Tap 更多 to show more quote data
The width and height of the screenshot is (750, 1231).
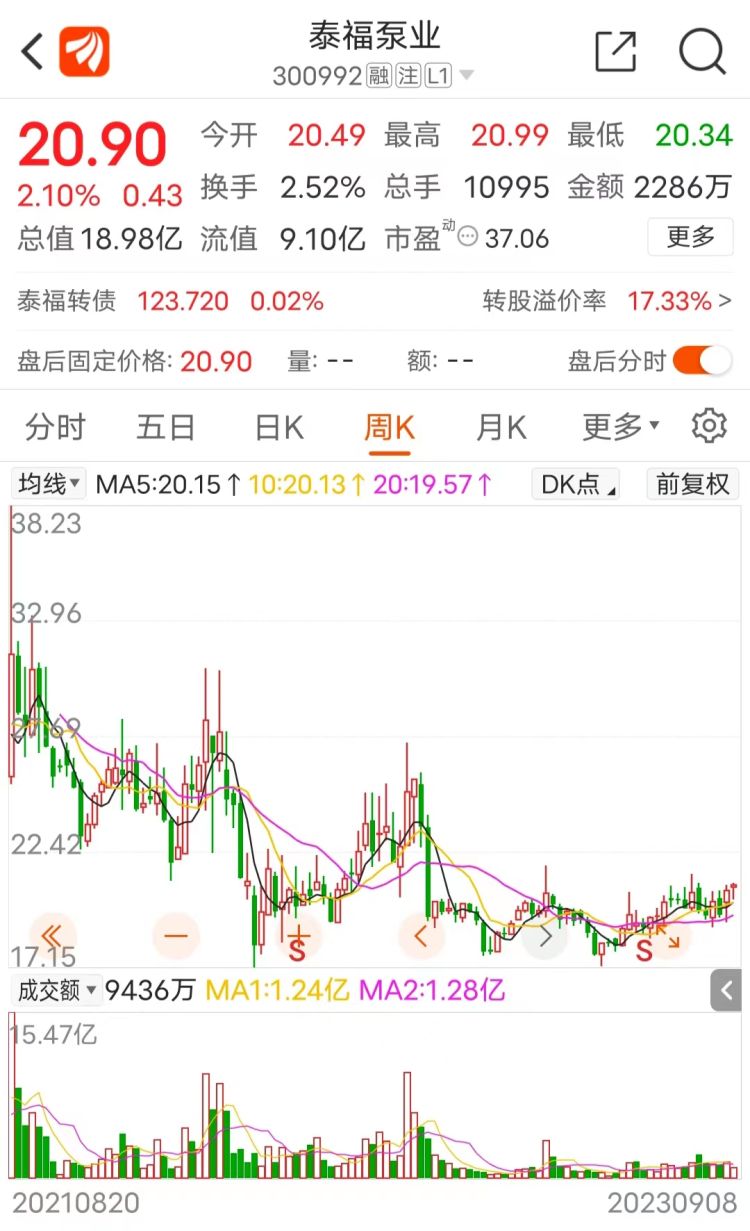click(x=690, y=237)
